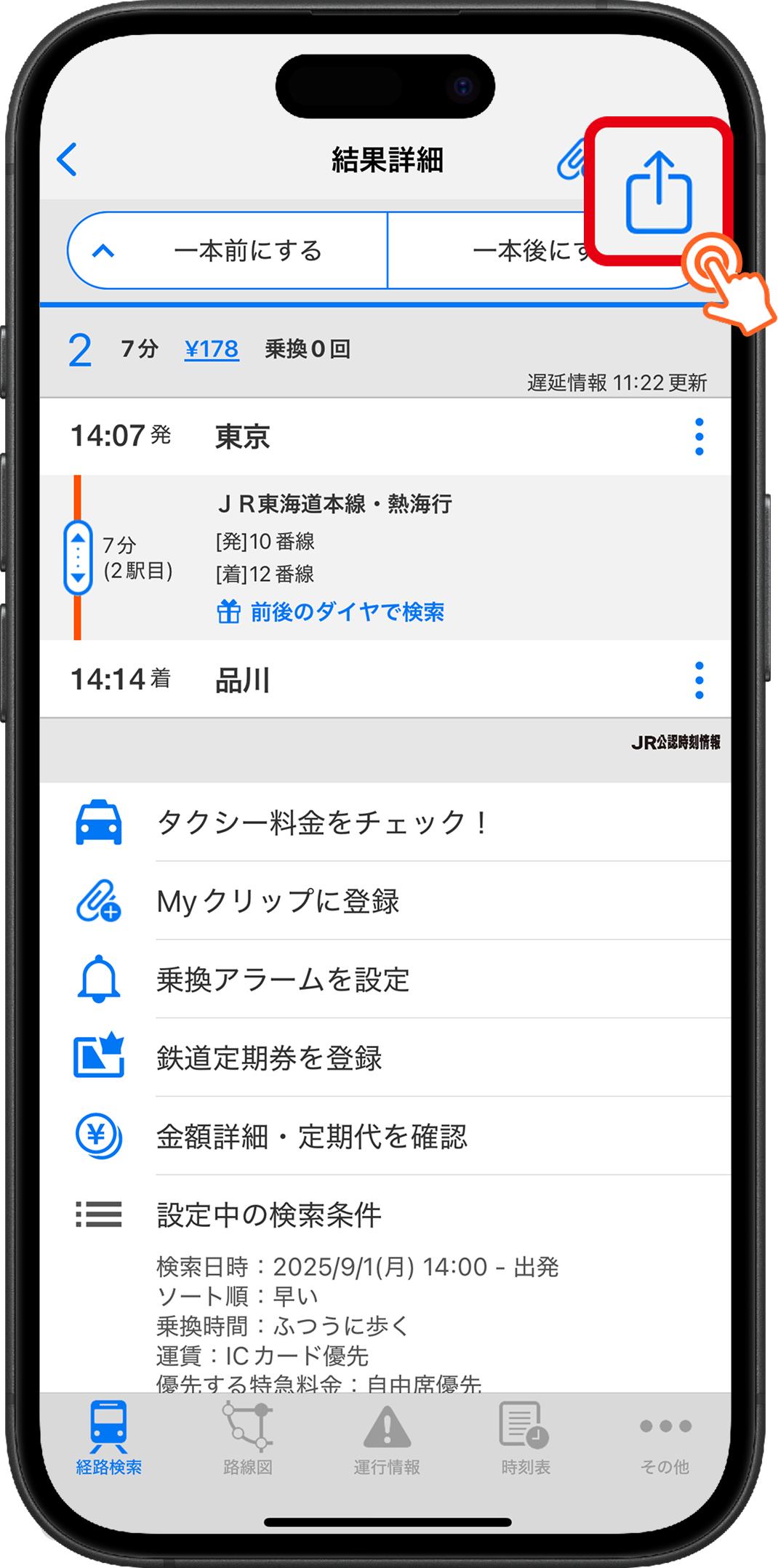This screenshot has height=1568, width=778.
Task: Open the more options menu for 東京
Action: click(699, 436)
